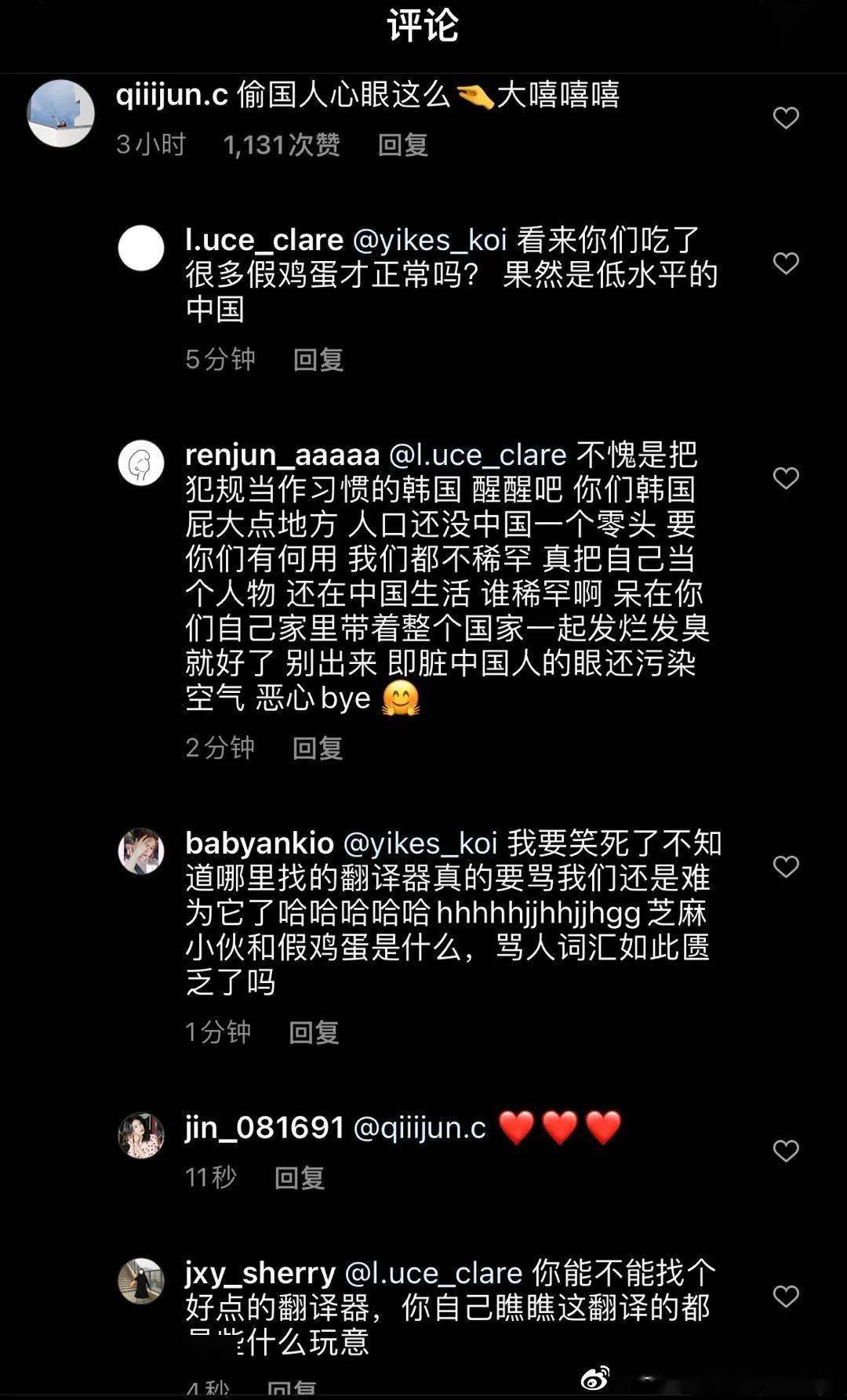This screenshot has width=847, height=1400.
Task: Reply to renjun_aaaaa's comment
Action: (x=317, y=748)
